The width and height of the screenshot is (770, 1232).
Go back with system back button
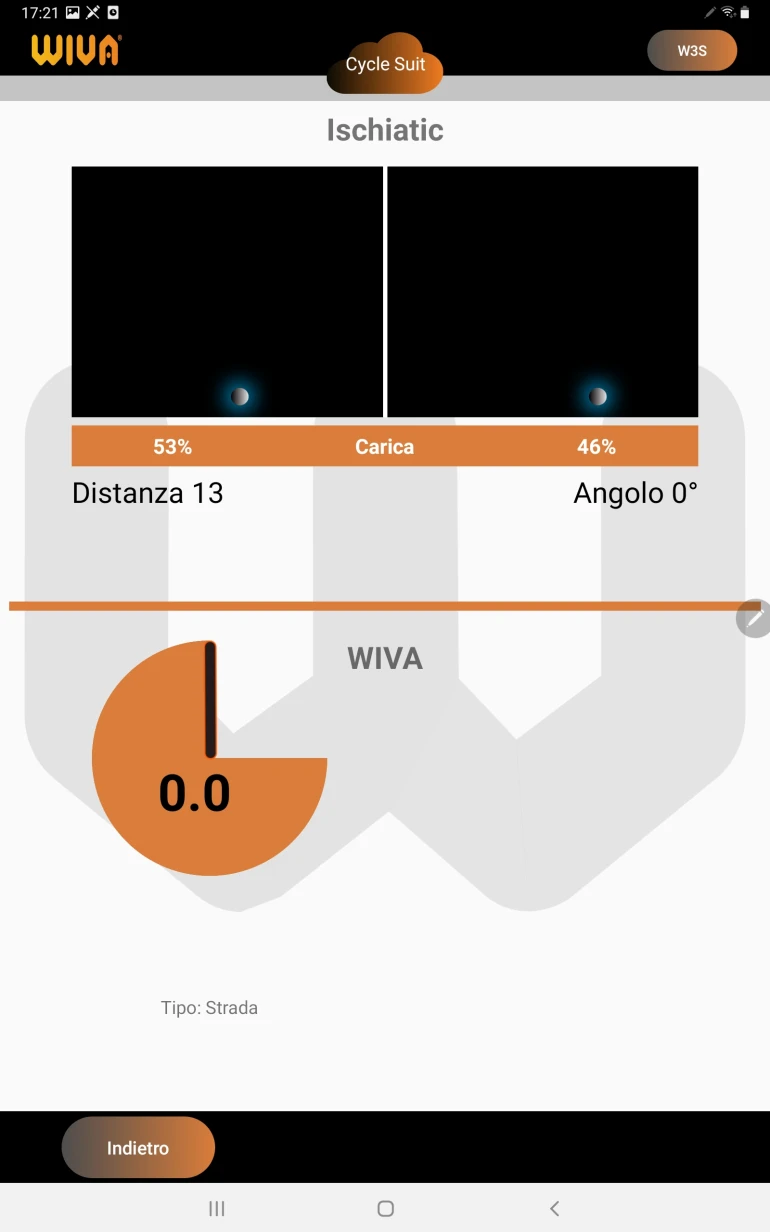click(x=554, y=1208)
